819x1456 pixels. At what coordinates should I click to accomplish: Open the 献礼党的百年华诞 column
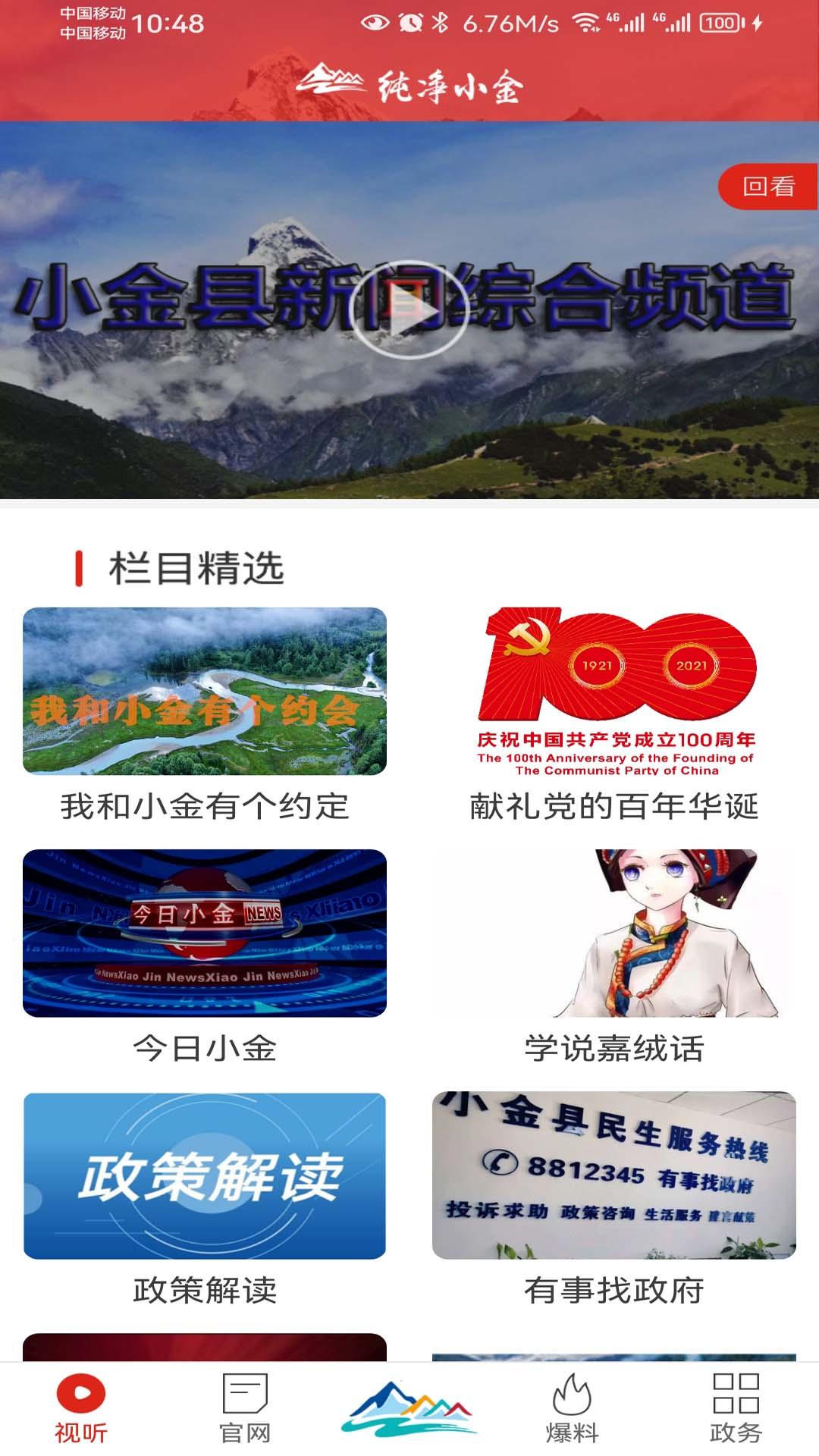(614, 692)
